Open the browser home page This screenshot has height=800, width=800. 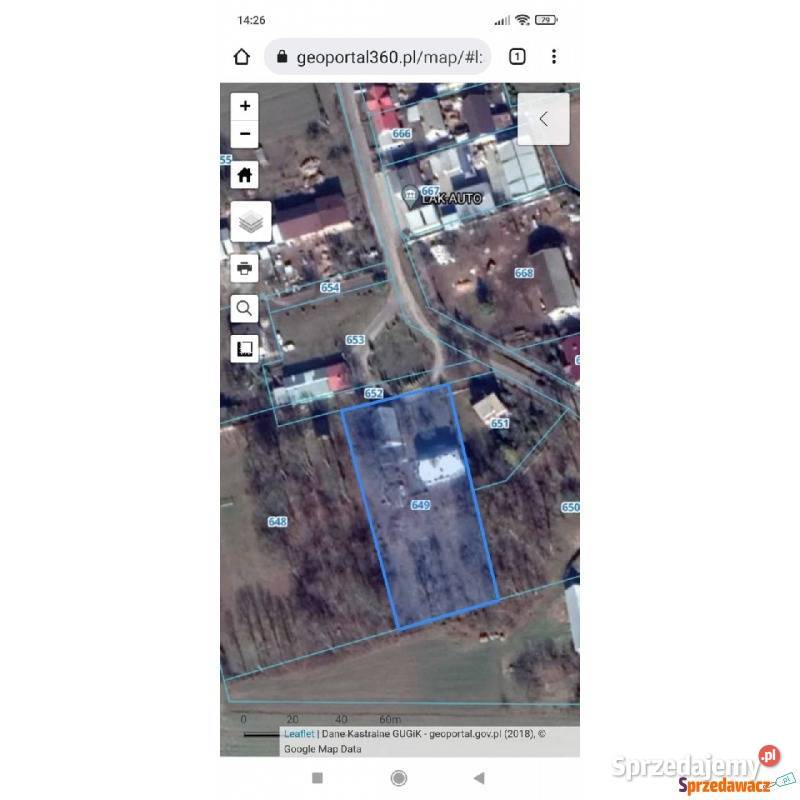241,57
